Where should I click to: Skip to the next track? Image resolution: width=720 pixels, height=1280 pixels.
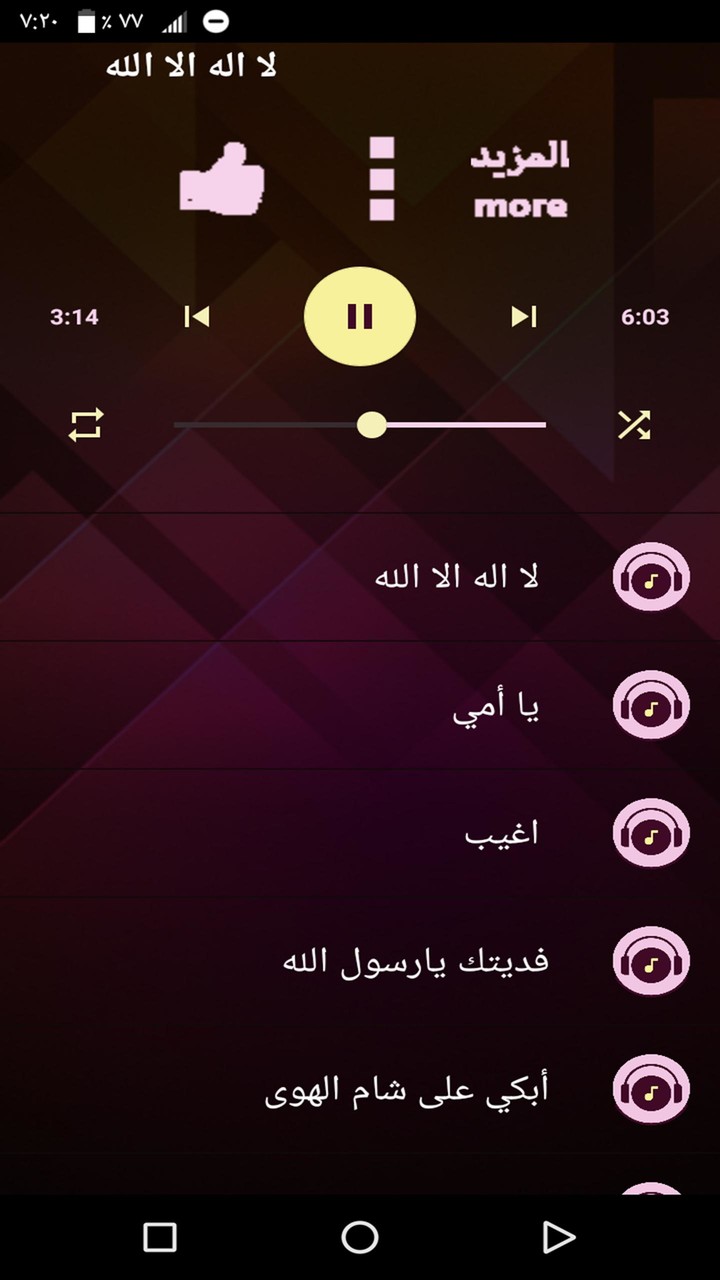tap(524, 317)
